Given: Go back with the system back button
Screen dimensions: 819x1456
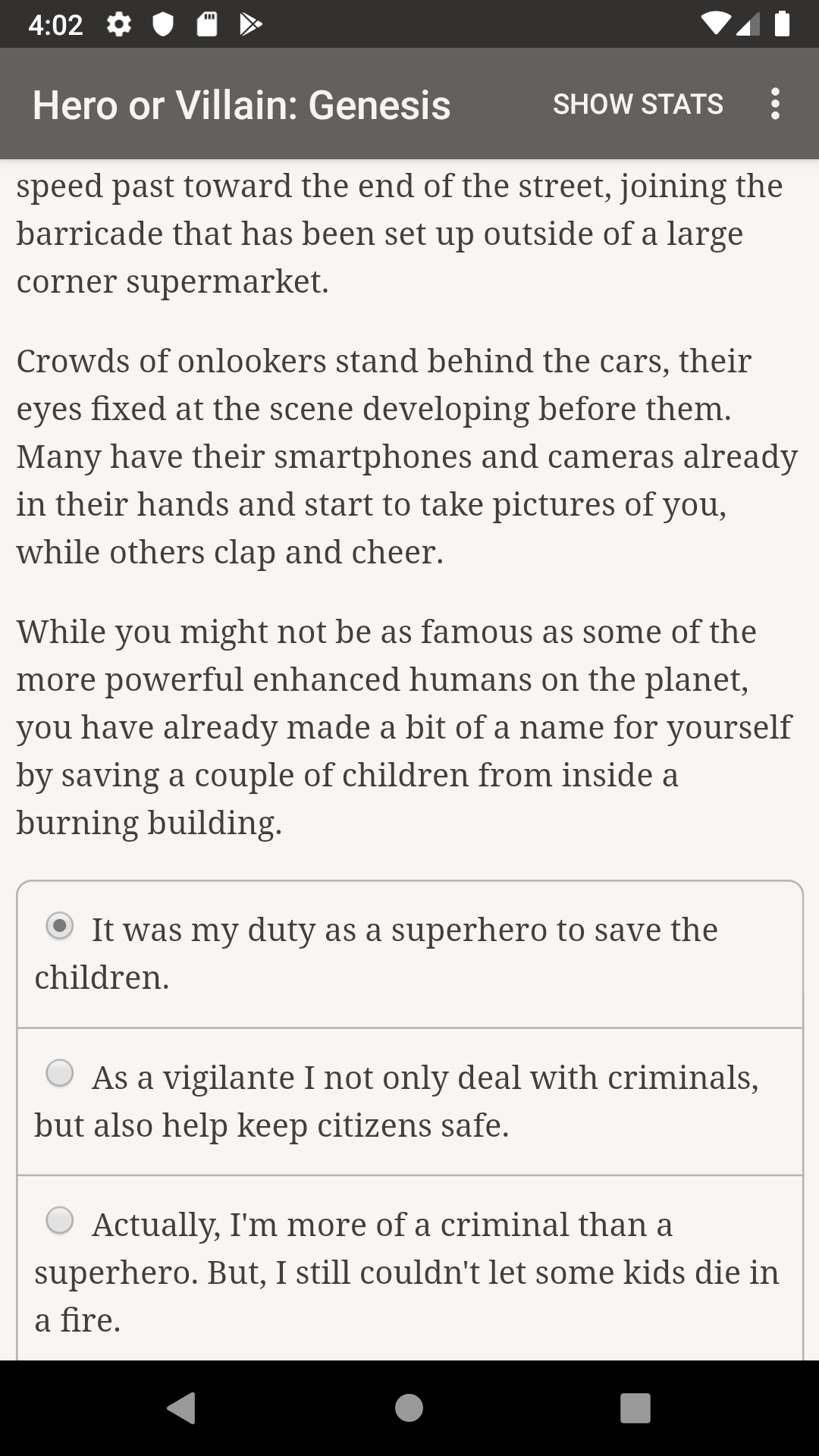Looking at the screenshot, I should (x=181, y=1408).
